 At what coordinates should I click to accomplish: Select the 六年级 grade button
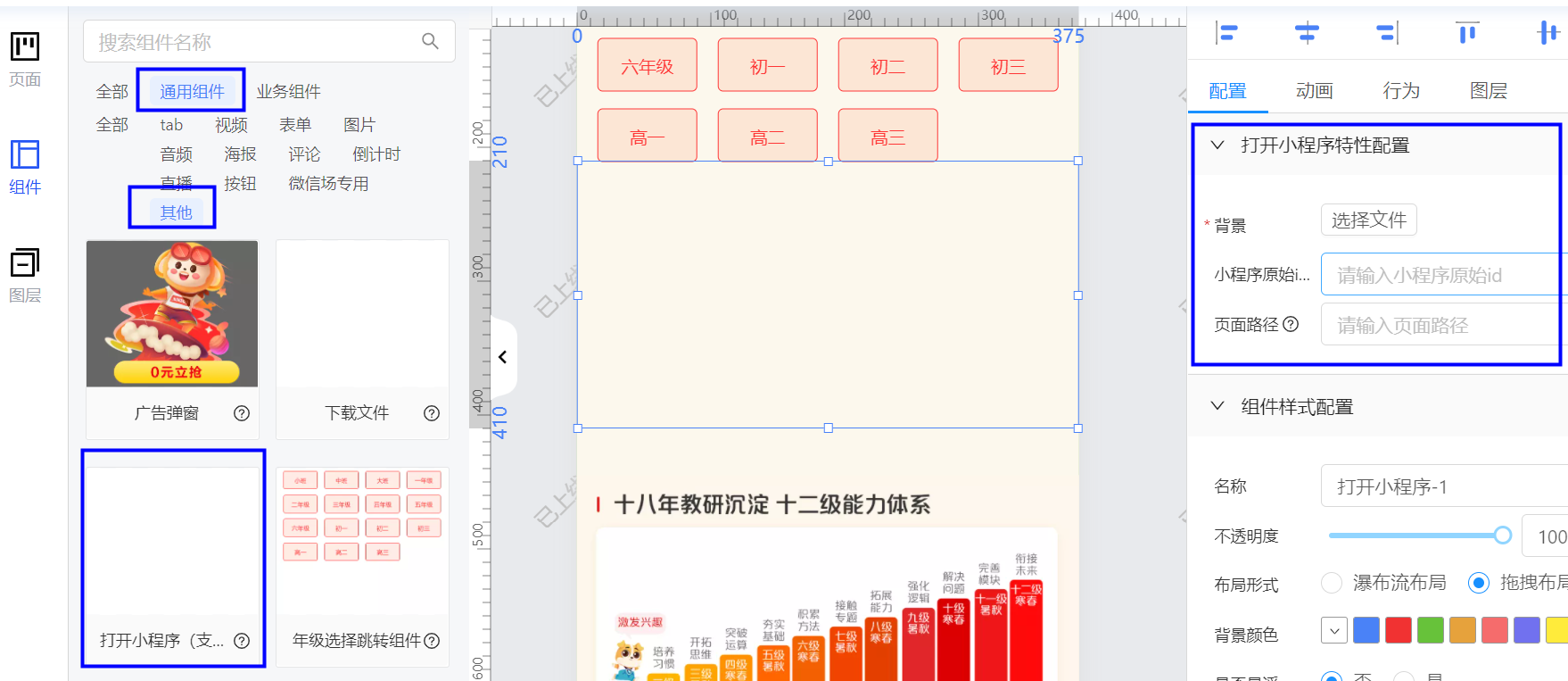647,66
